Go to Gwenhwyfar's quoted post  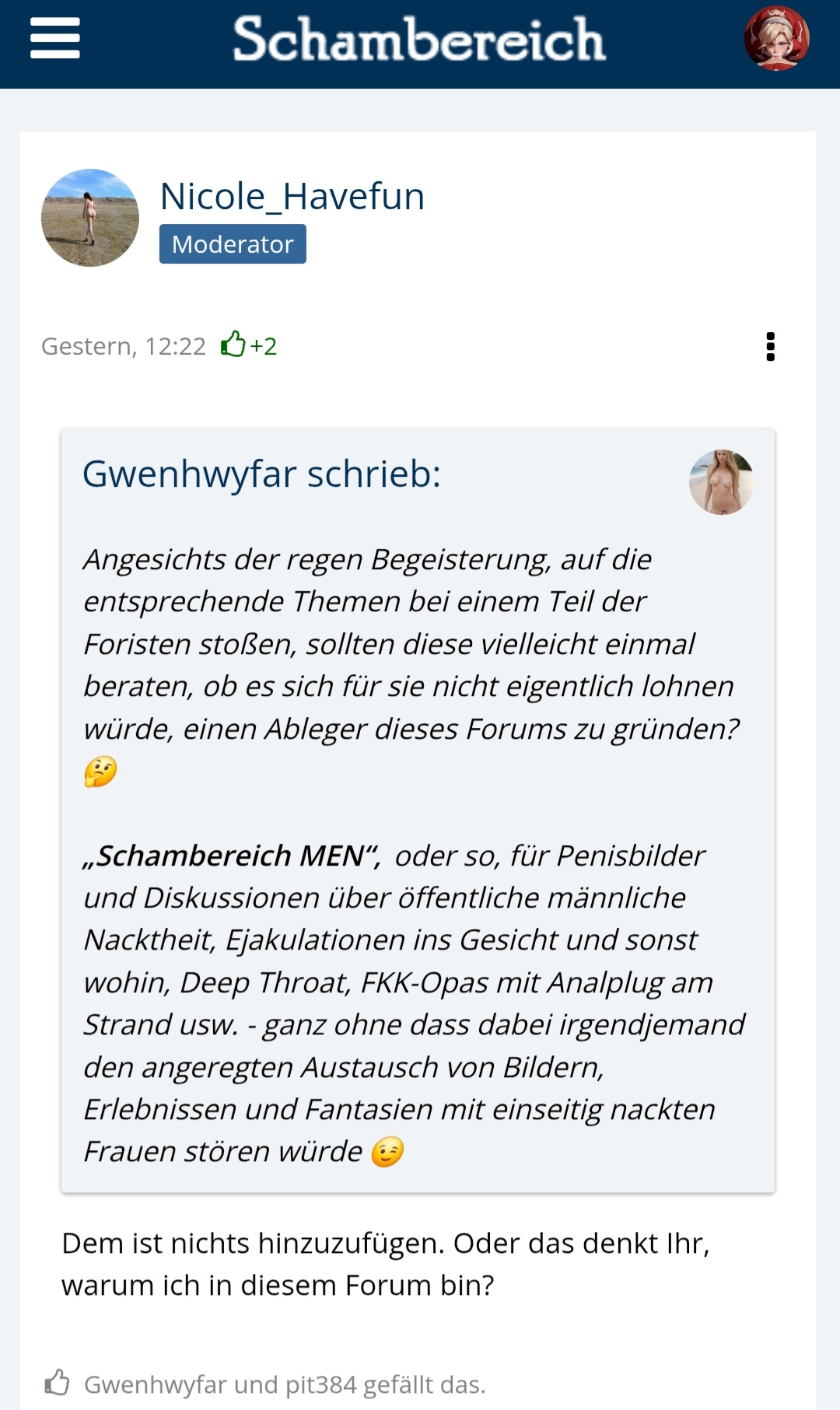coord(261,474)
